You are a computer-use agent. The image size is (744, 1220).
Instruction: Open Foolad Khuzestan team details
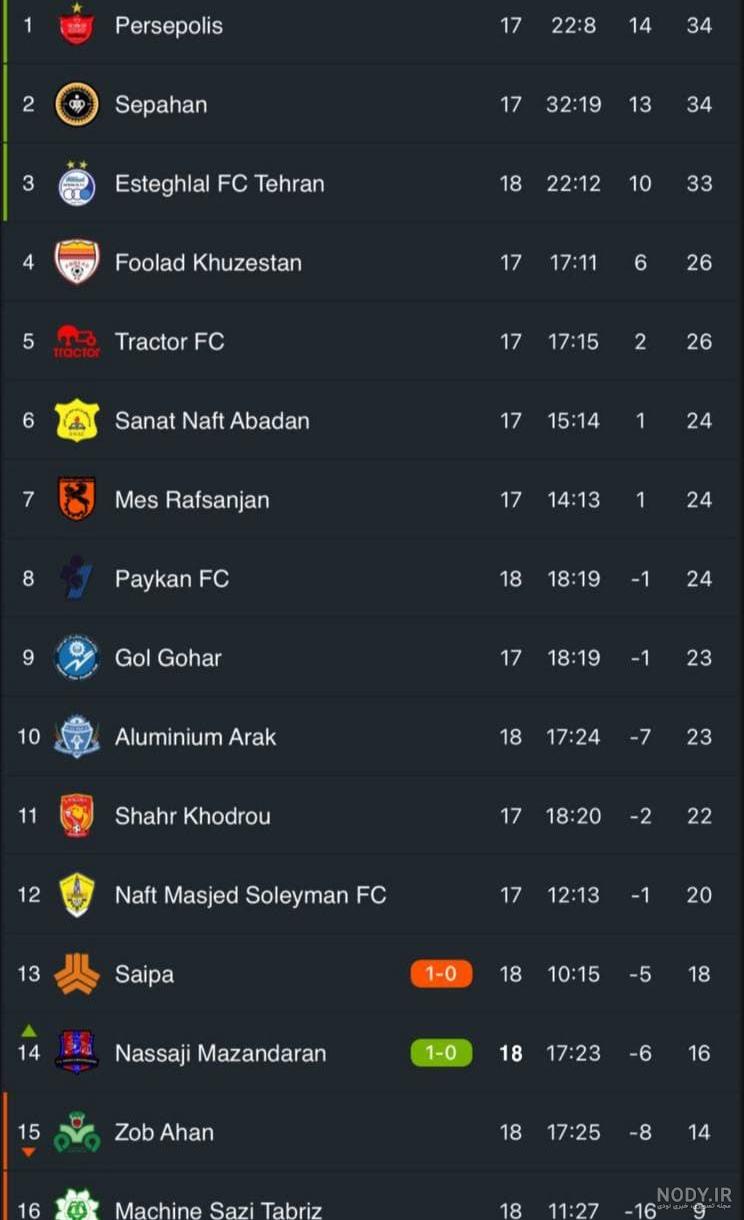pos(372,262)
